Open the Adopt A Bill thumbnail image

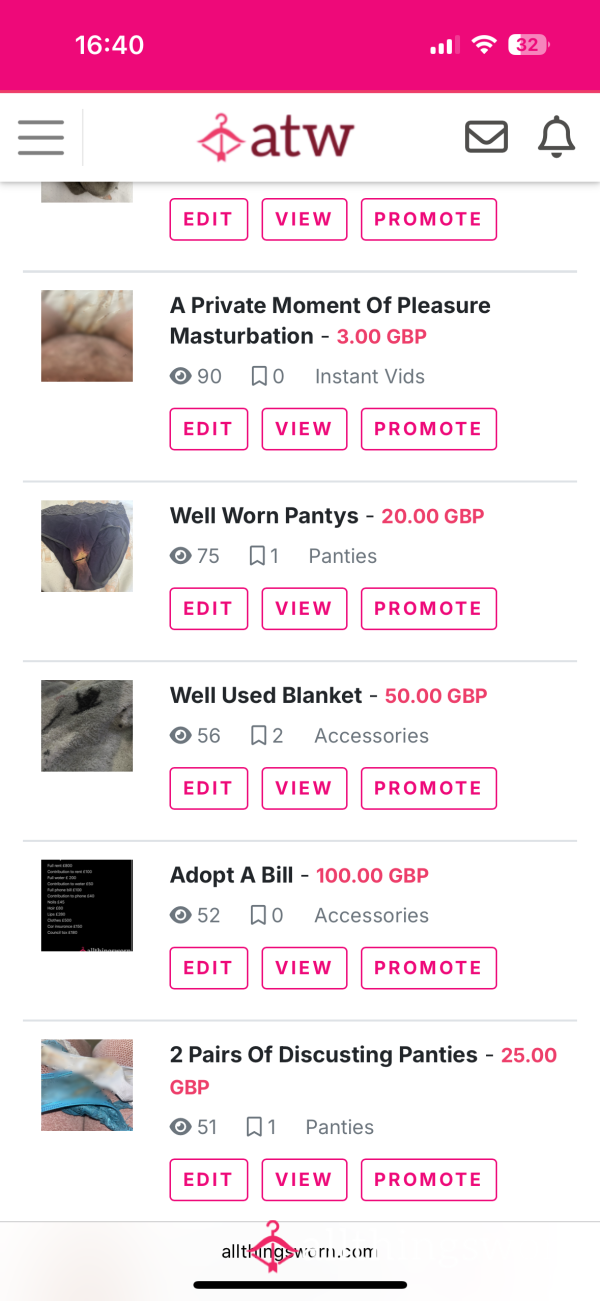click(x=87, y=905)
